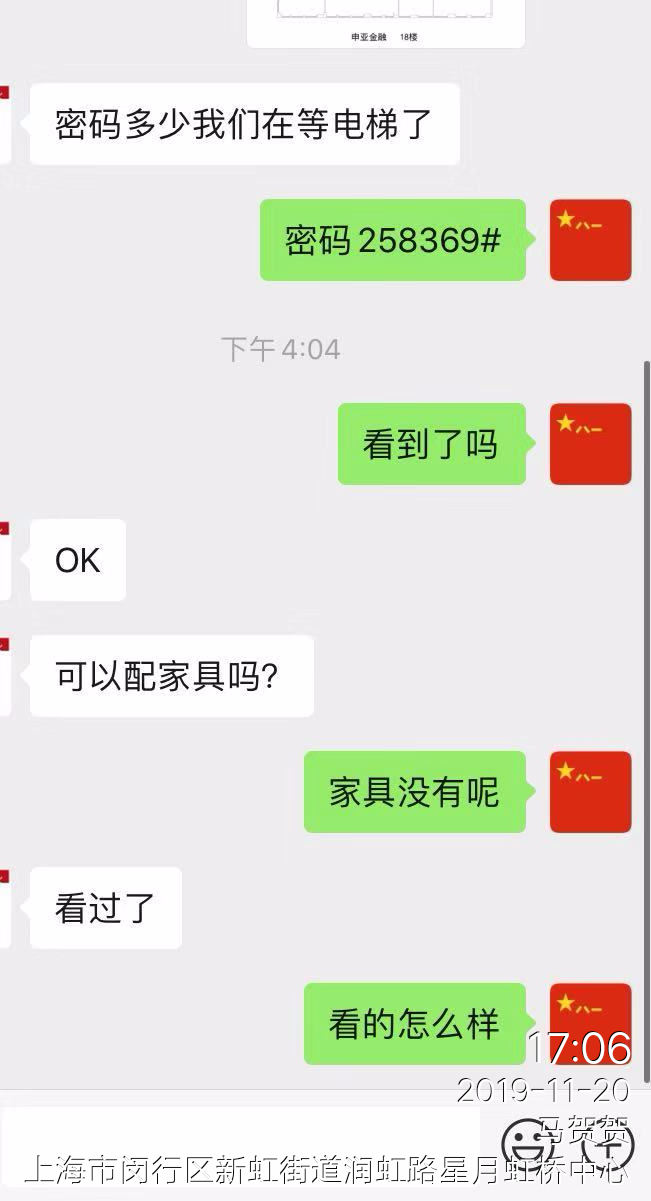This screenshot has width=651, height=1201.
Task: Open the plus attachment menu
Action: click(610, 1141)
